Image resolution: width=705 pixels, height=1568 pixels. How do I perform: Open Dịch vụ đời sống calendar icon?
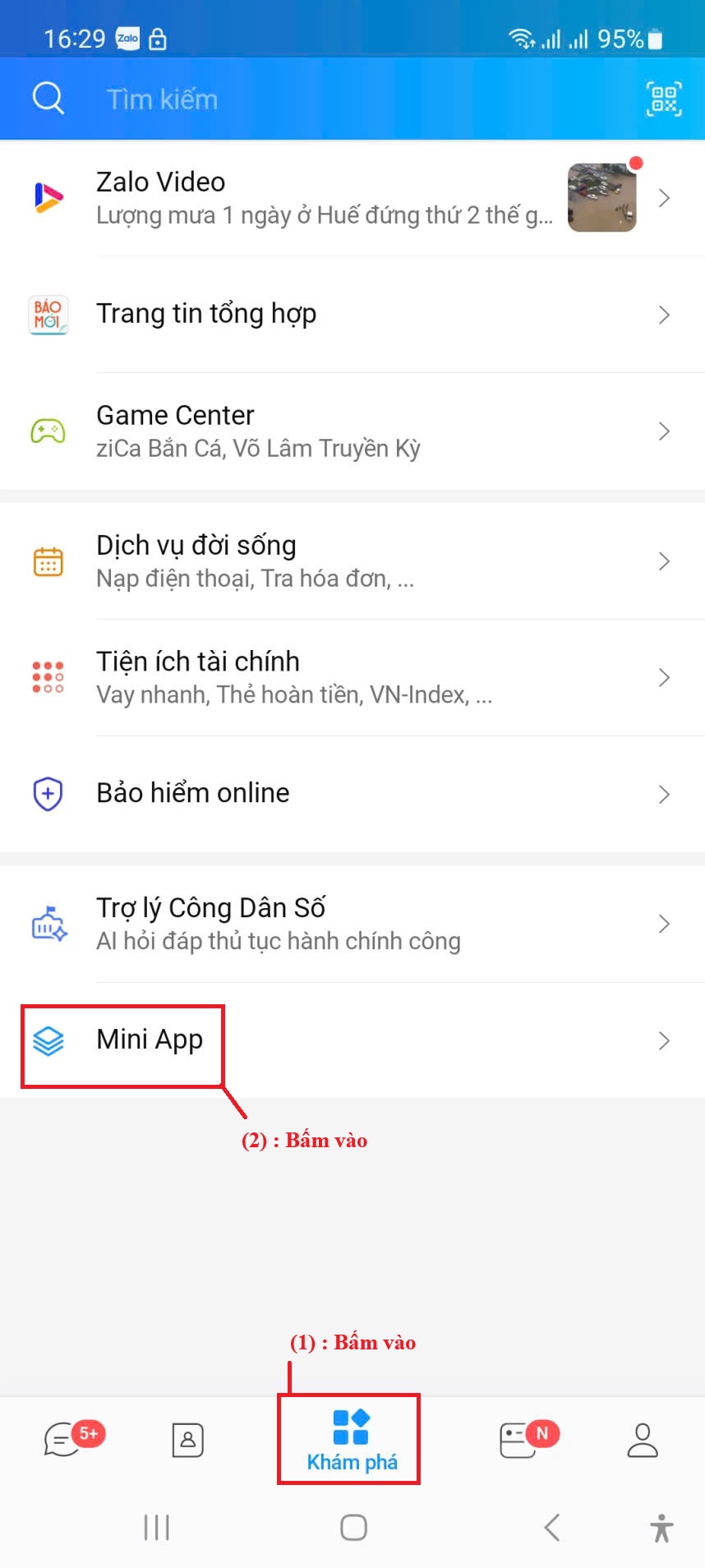click(48, 560)
